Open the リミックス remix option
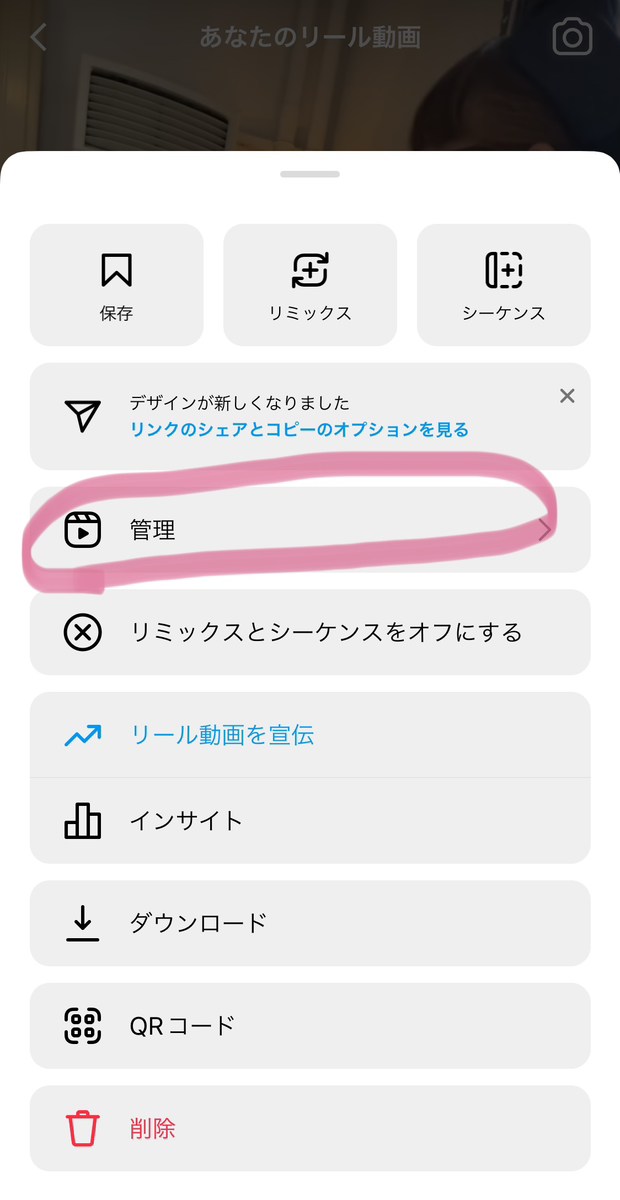 pyautogui.click(x=310, y=285)
